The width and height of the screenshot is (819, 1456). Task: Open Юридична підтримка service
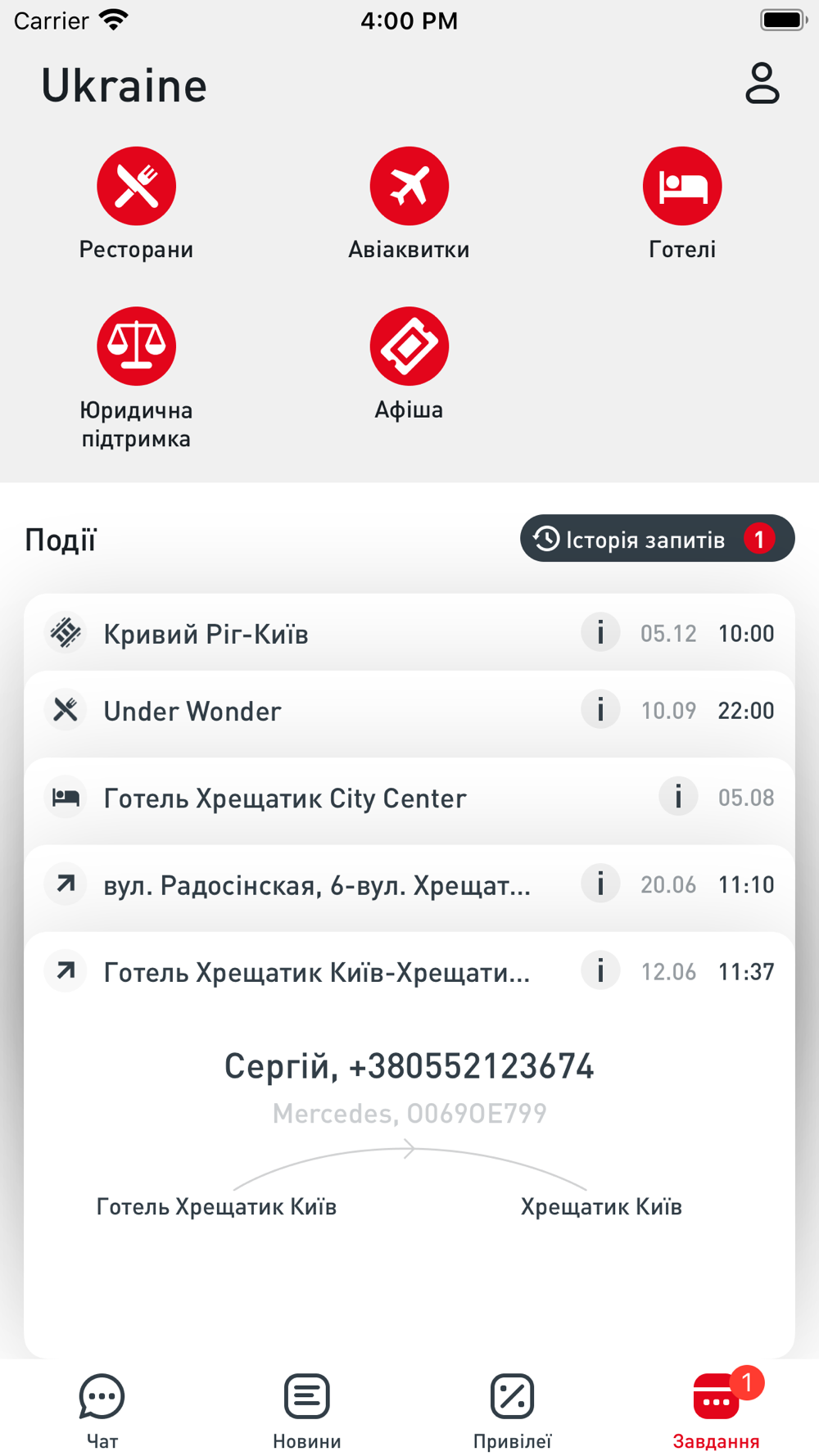[136, 378]
